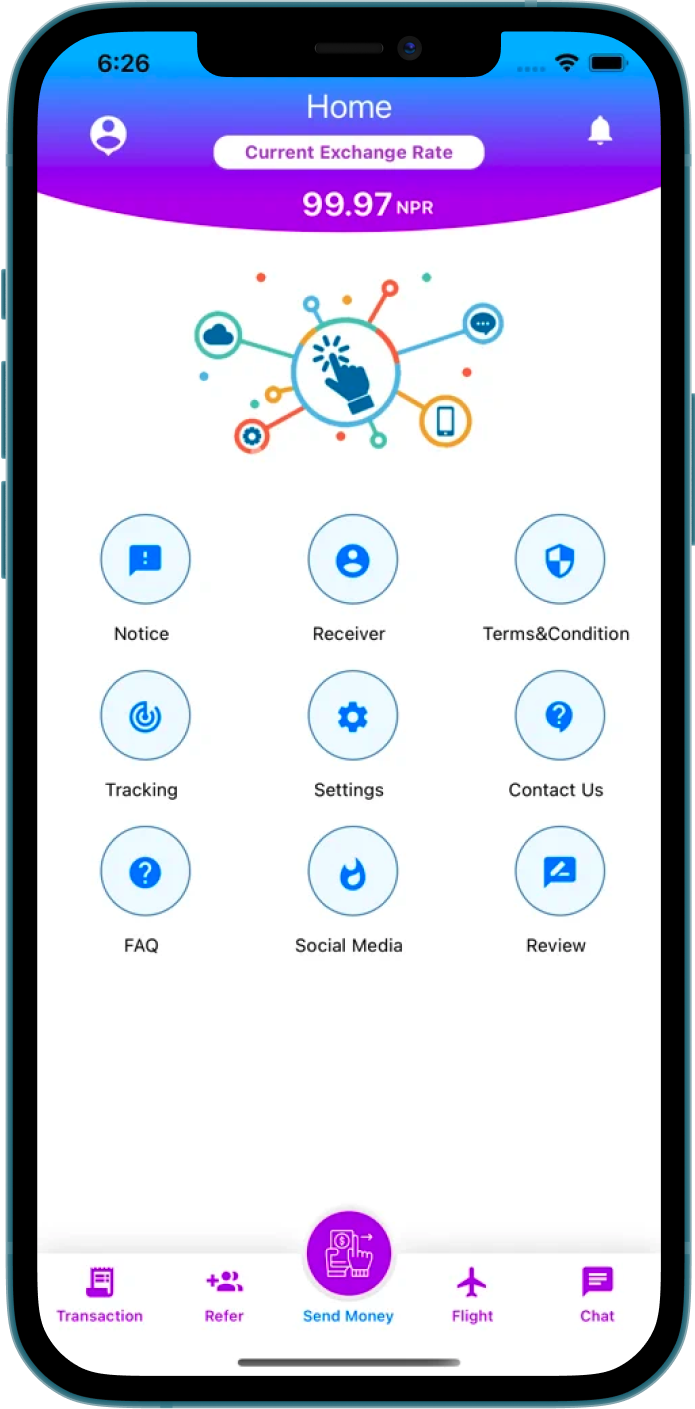Open Social Media links
Viewport: 695px width, 1409px height.
[352, 872]
